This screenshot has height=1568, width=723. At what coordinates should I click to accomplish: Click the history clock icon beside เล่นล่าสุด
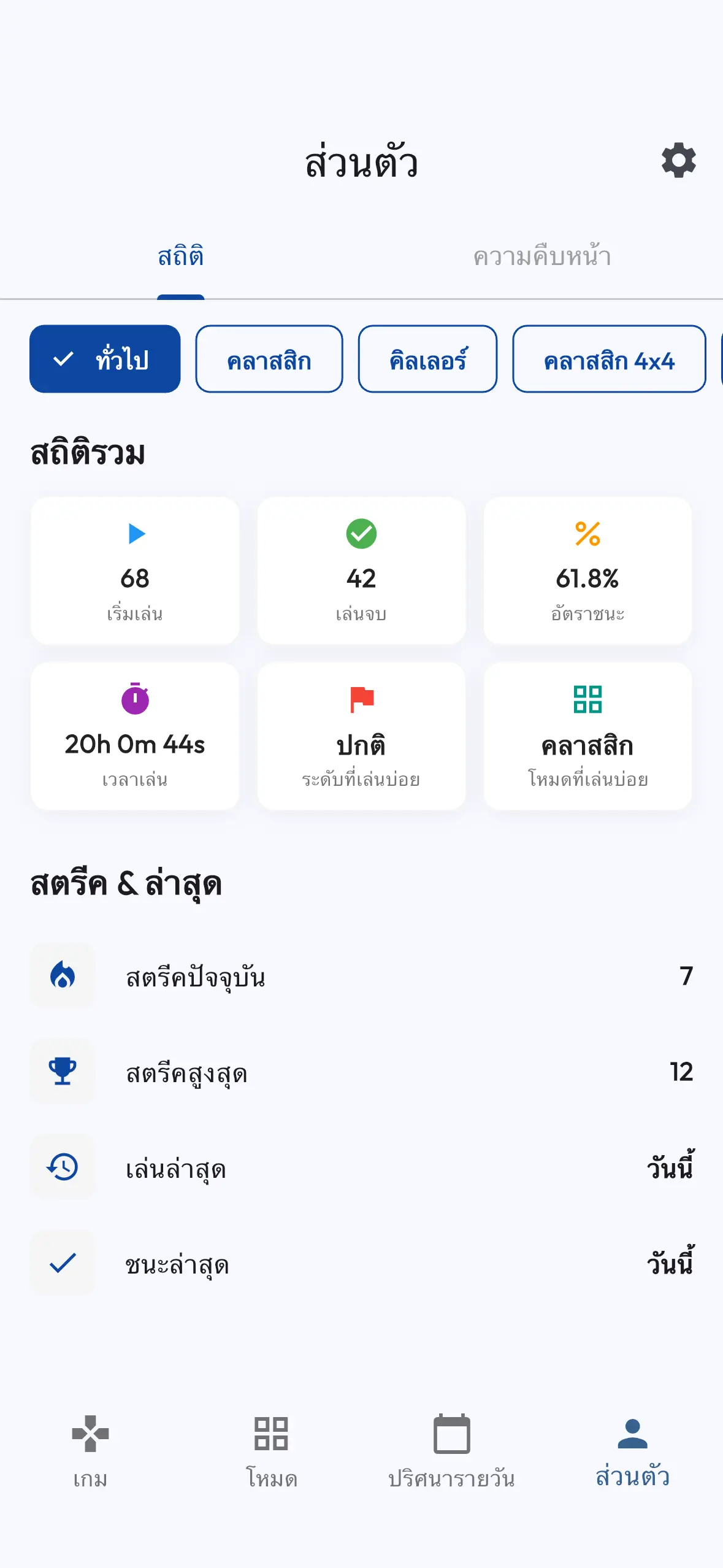[62, 1167]
